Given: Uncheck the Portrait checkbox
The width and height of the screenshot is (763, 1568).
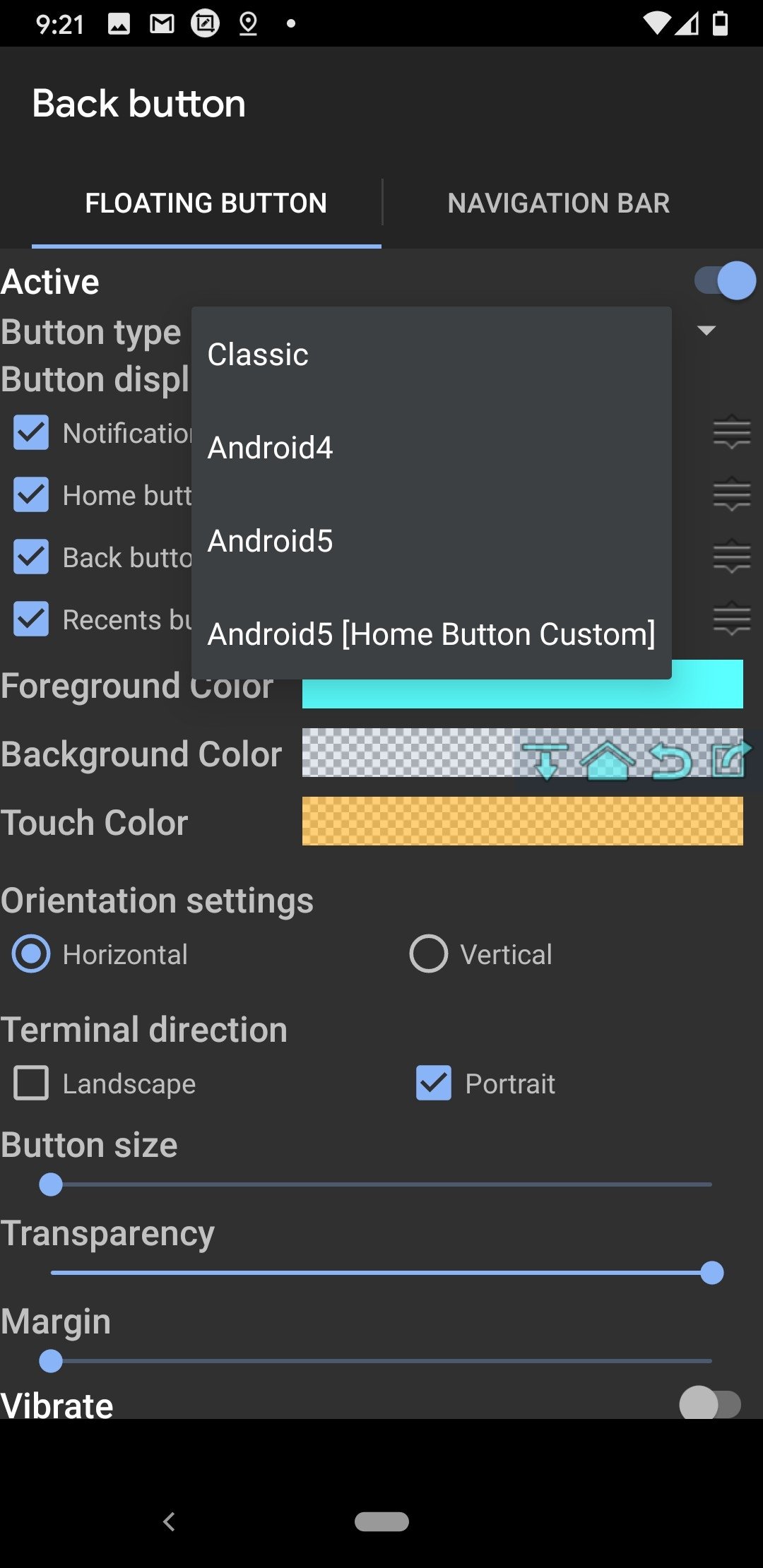Looking at the screenshot, I should pos(433,1083).
